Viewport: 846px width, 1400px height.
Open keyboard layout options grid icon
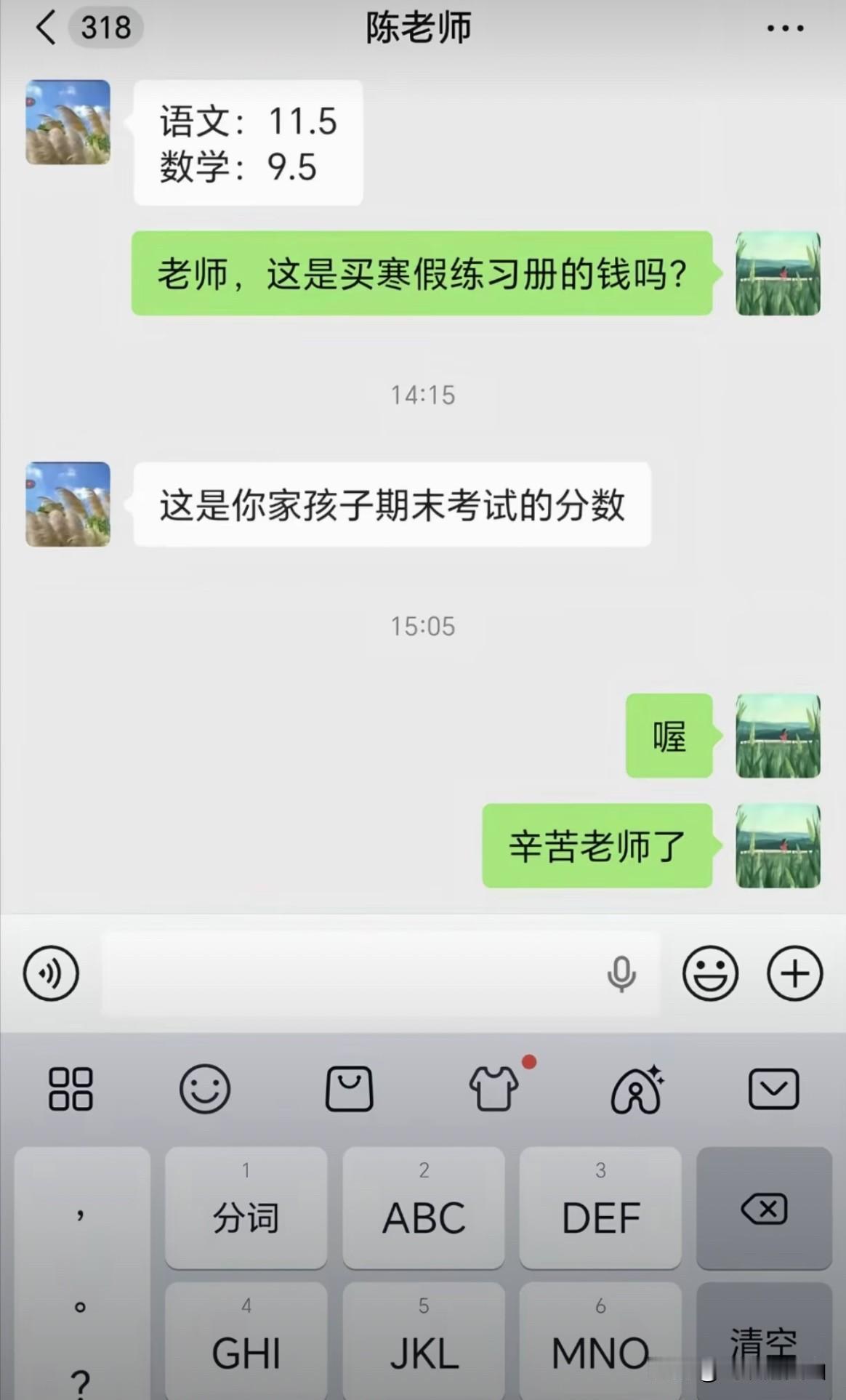coord(70,1088)
